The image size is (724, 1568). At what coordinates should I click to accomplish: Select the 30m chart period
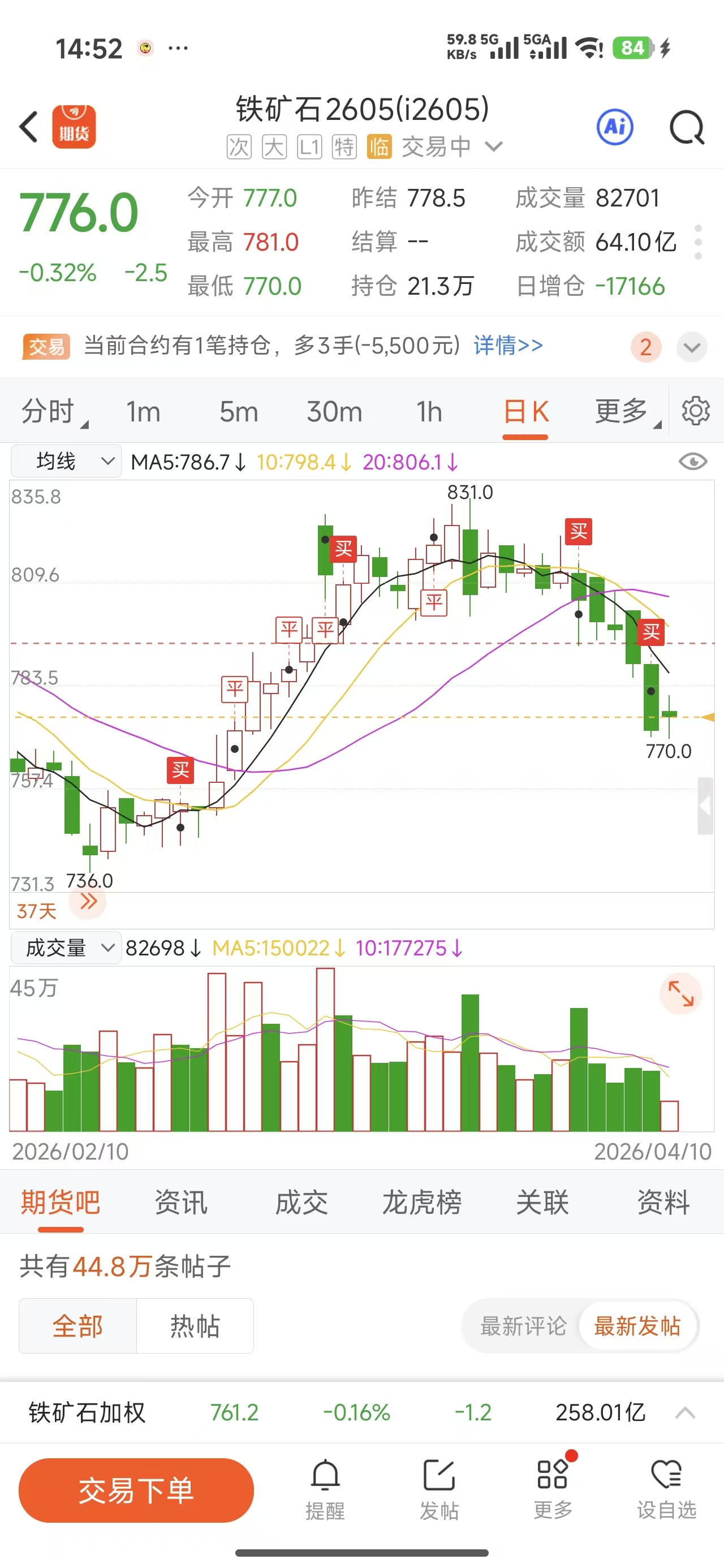pyautogui.click(x=334, y=412)
